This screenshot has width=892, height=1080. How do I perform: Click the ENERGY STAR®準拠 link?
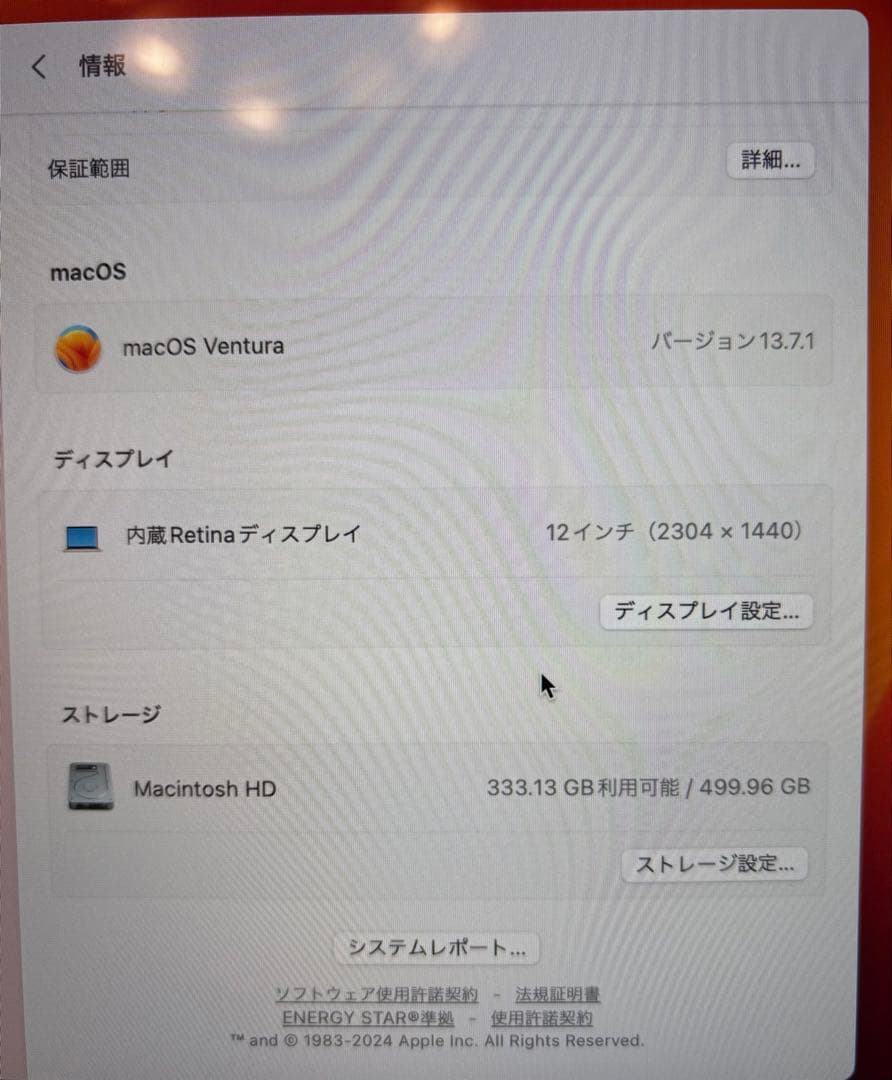pos(367,1017)
